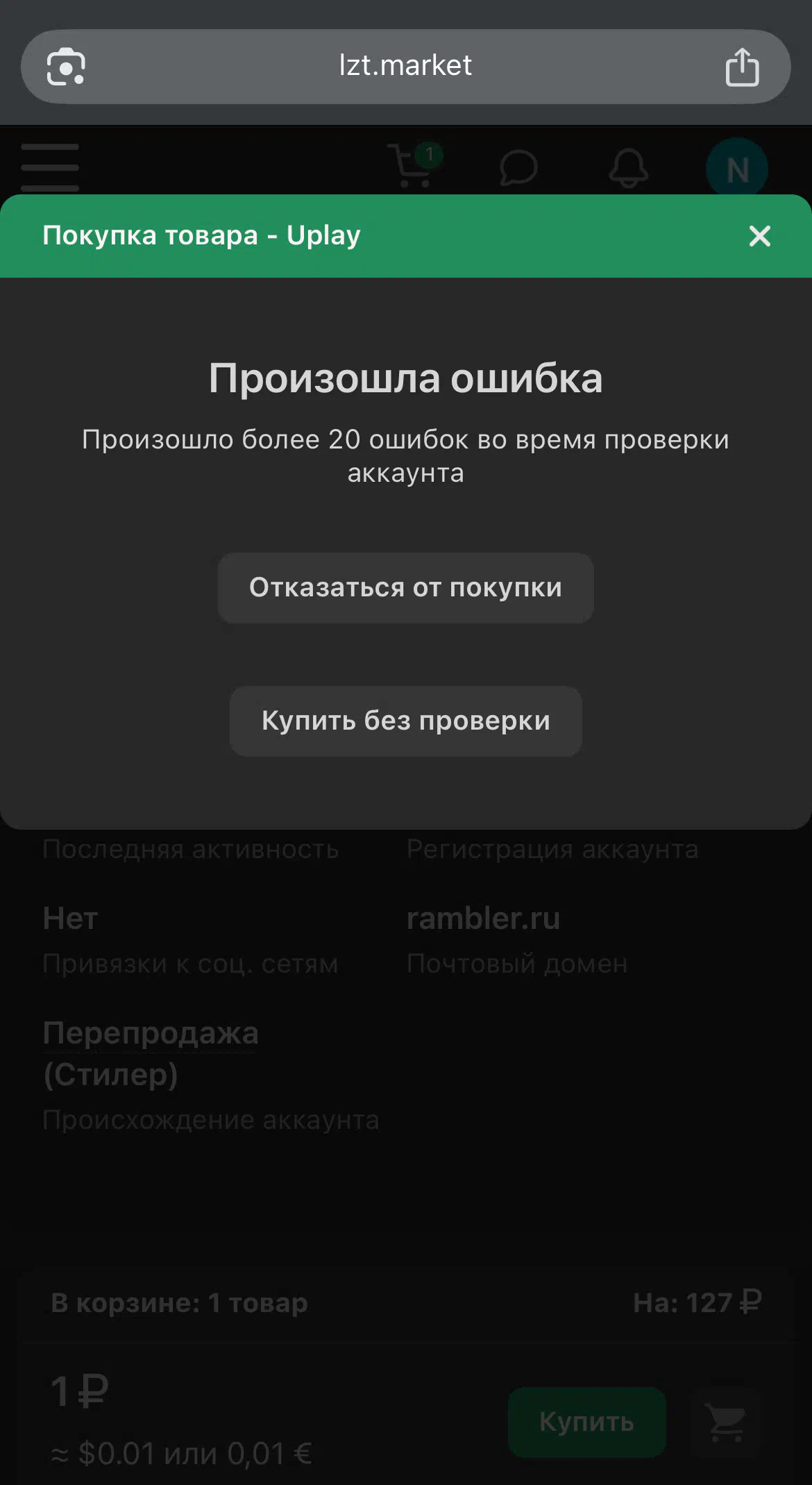The height and width of the screenshot is (1485, 812).
Task: Select "Купить без проверки" button
Action: (406, 721)
